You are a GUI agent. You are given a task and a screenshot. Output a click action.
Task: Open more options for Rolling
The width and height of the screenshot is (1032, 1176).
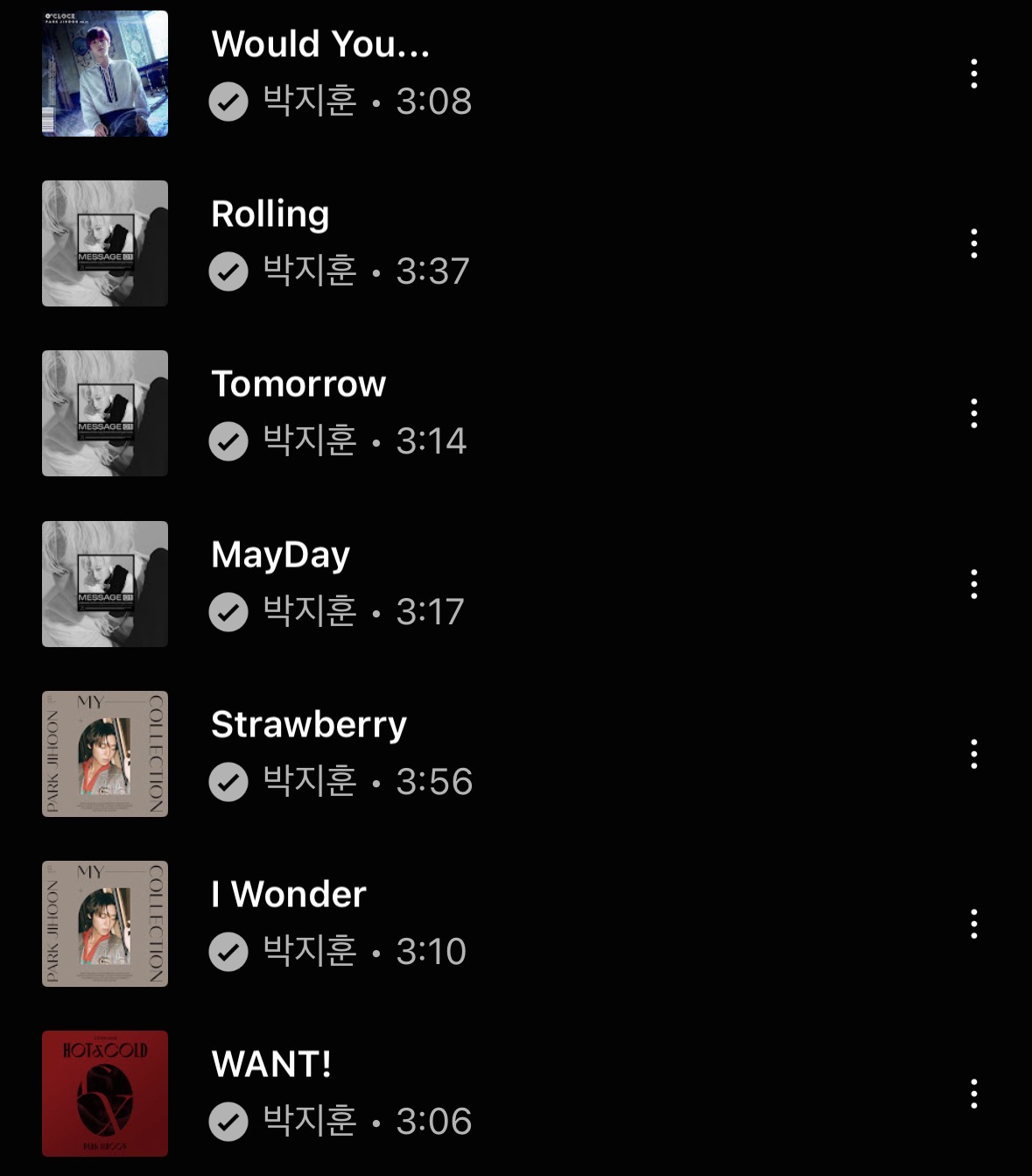[973, 243]
